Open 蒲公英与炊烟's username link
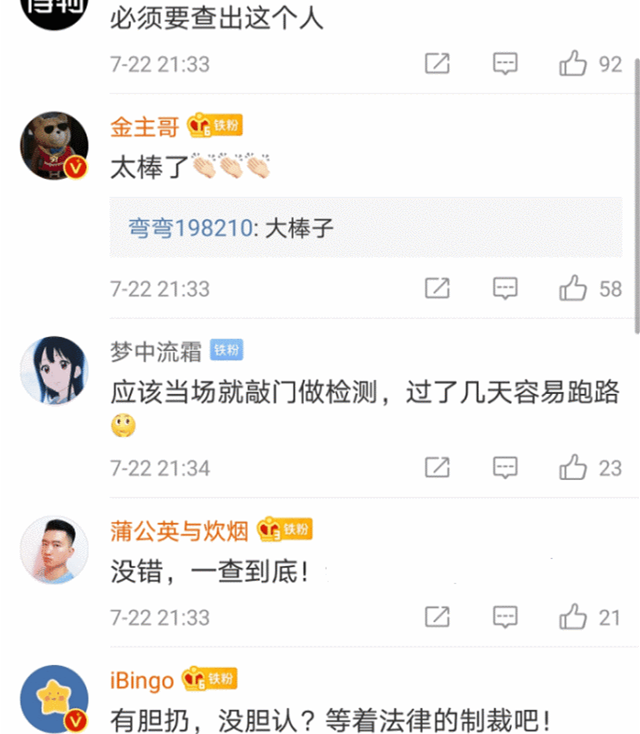The width and height of the screenshot is (640, 734). click(x=180, y=529)
